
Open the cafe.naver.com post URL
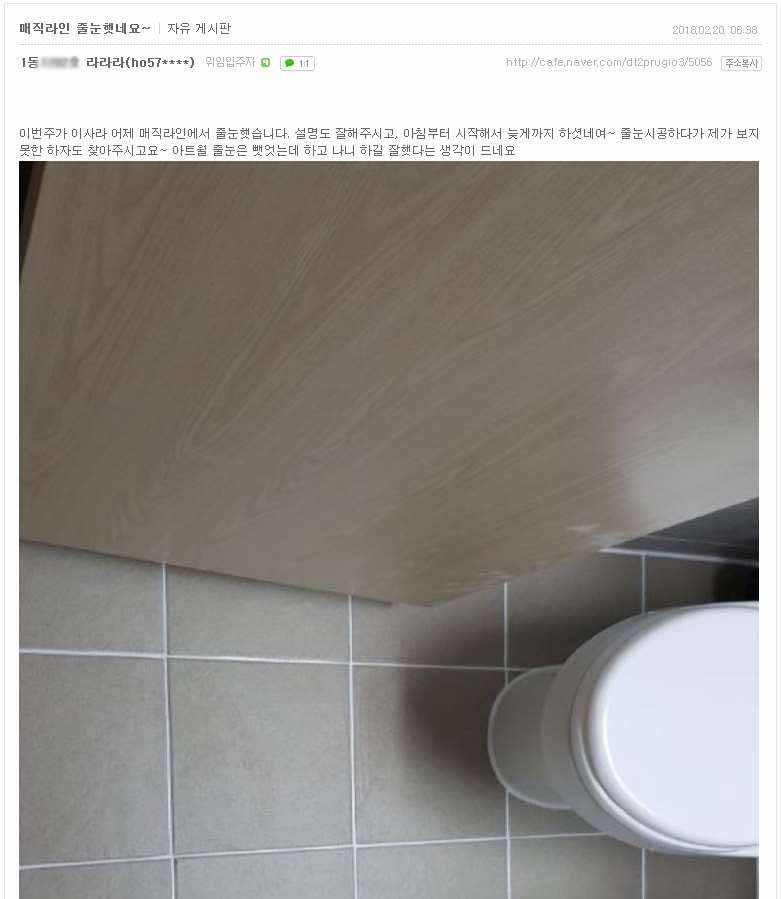point(608,62)
